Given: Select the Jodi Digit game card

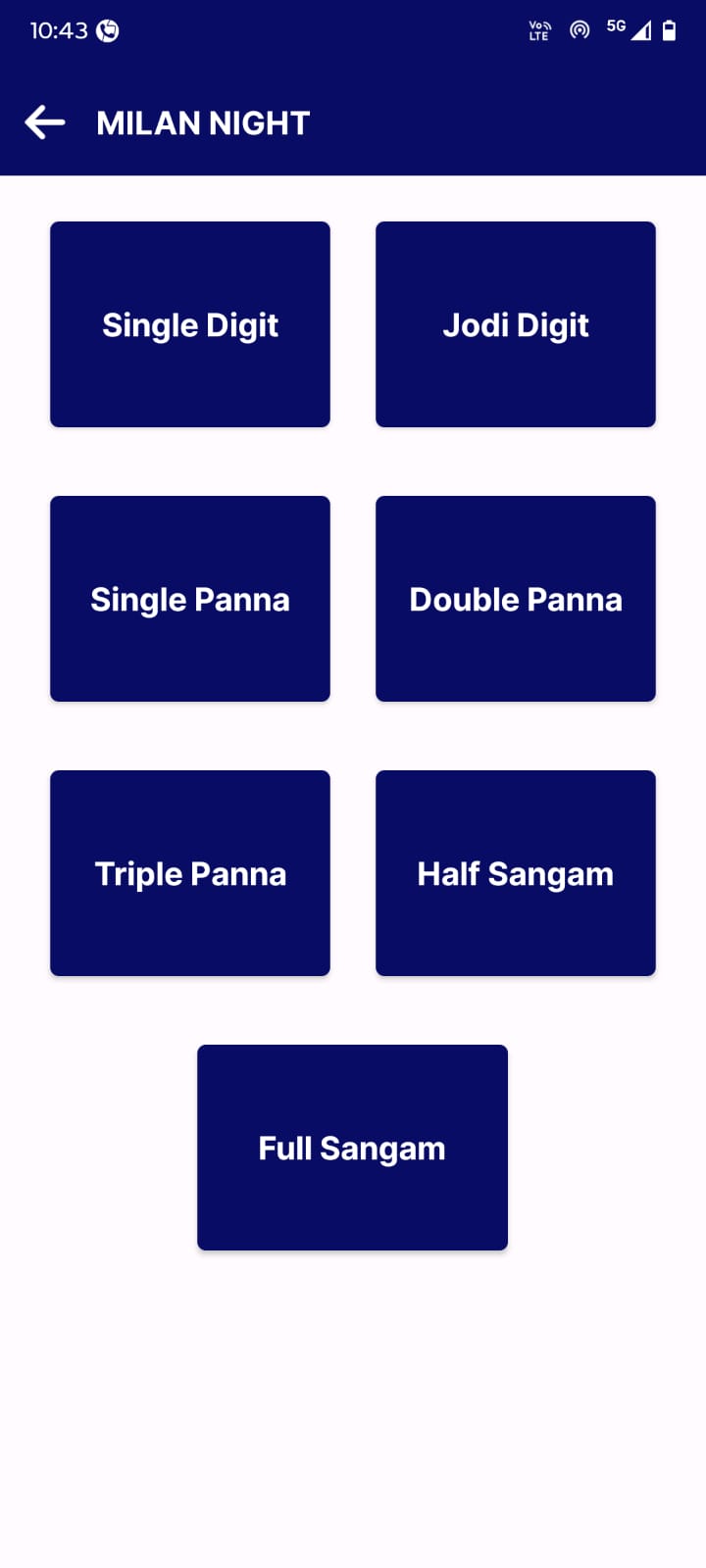Looking at the screenshot, I should (x=515, y=324).
